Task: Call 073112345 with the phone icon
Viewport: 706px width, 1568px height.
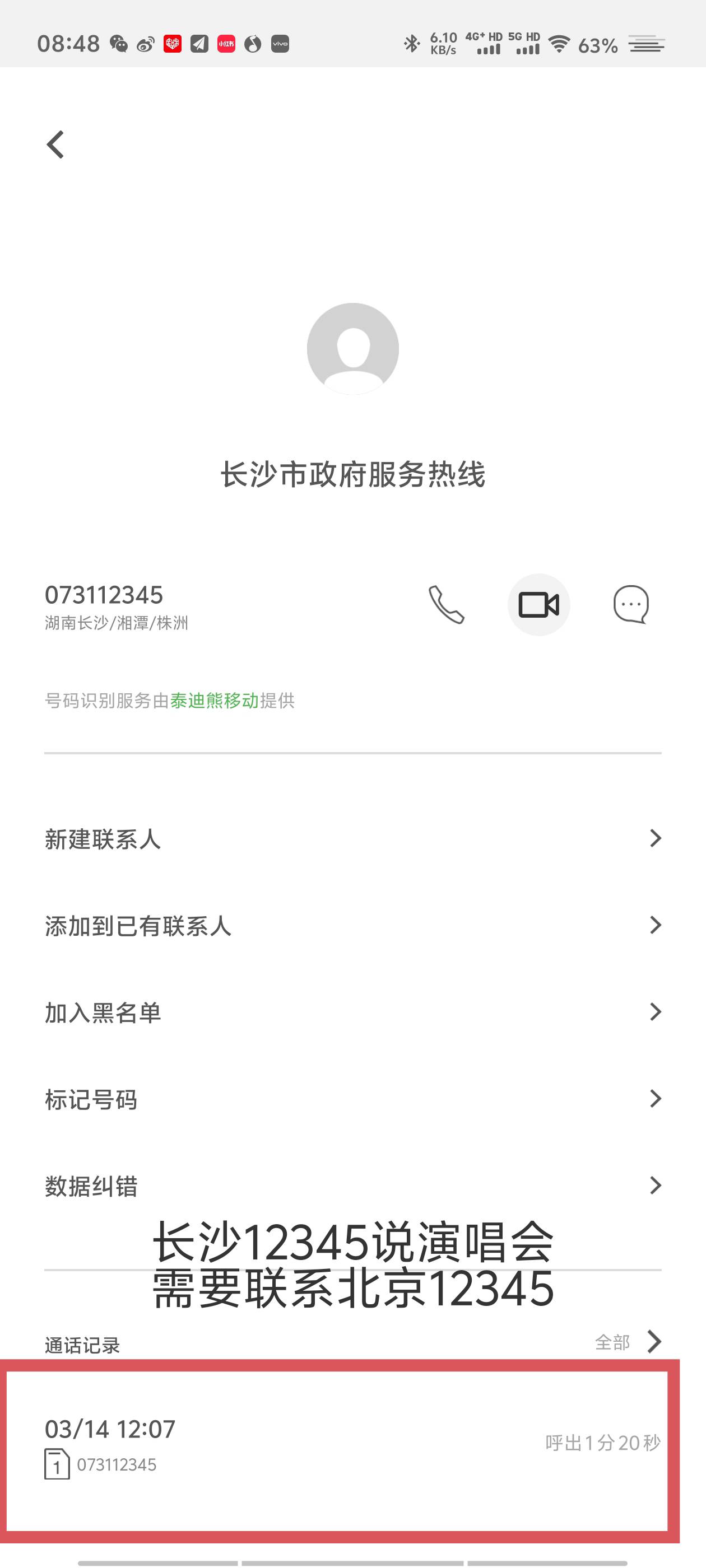Action: [x=447, y=604]
